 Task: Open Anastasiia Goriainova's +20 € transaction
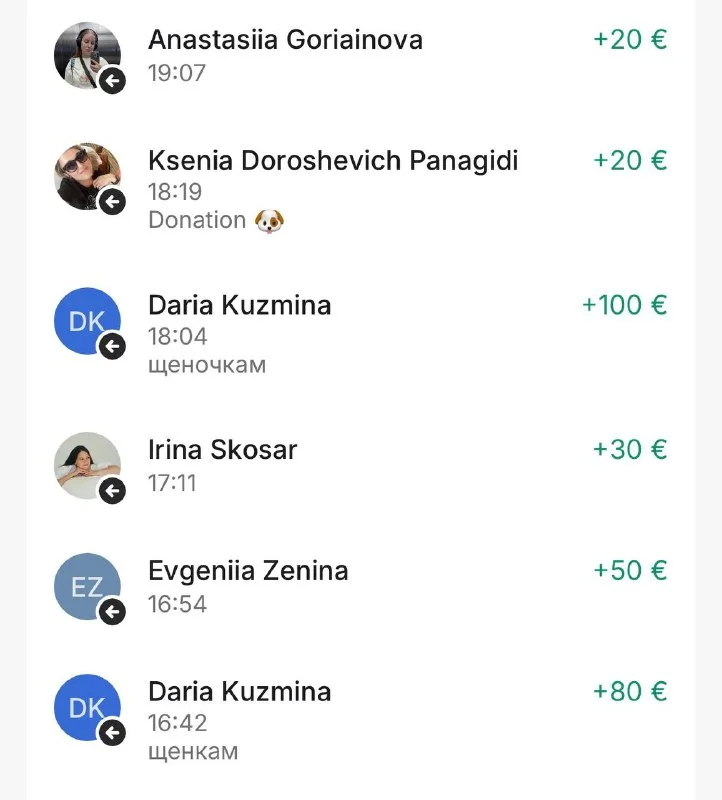[x=285, y=41]
